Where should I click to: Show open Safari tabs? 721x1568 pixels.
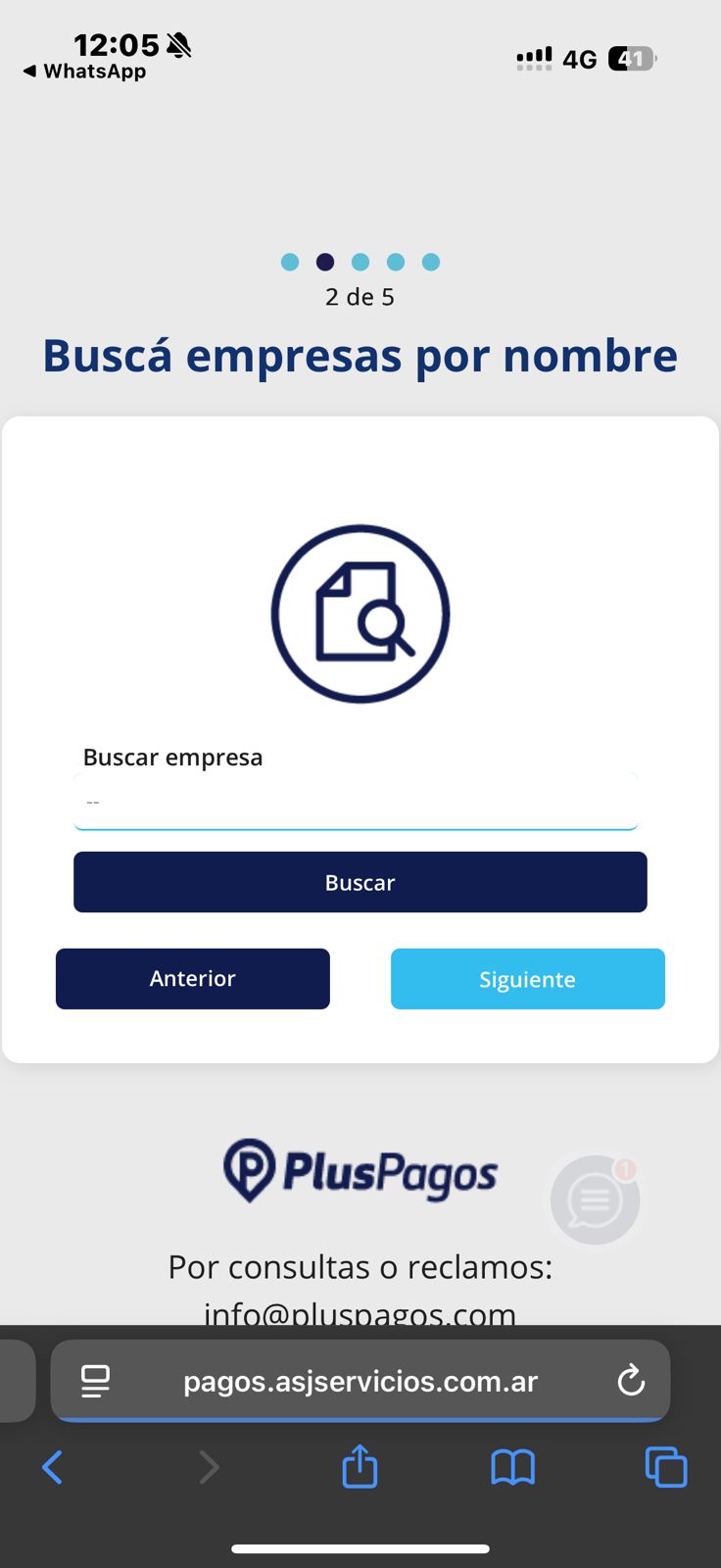pos(666,1467)
